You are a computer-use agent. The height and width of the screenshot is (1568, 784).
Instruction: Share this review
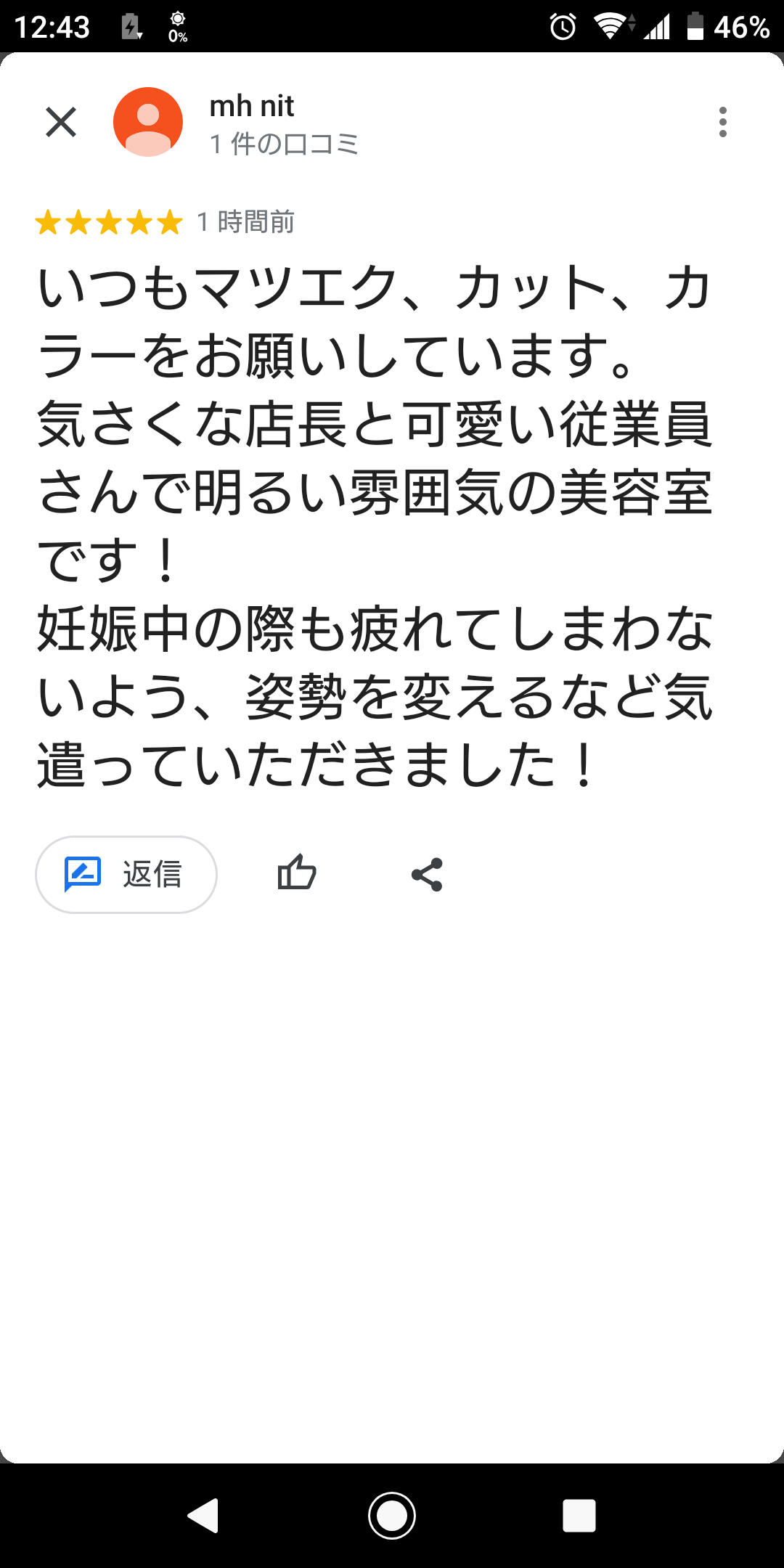(x=427, y=874)
